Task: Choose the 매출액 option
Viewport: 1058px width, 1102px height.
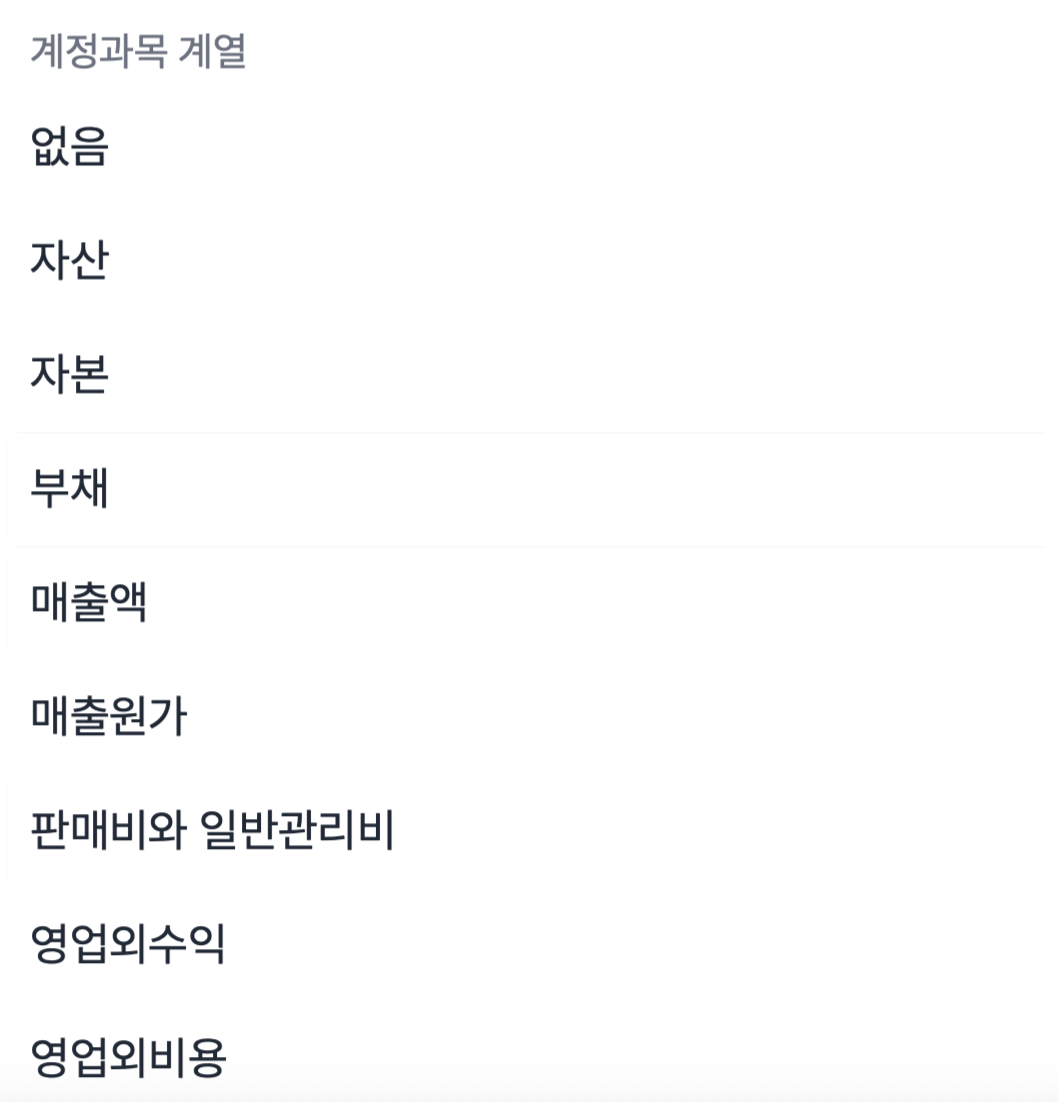Action: [x=90, y=603]
